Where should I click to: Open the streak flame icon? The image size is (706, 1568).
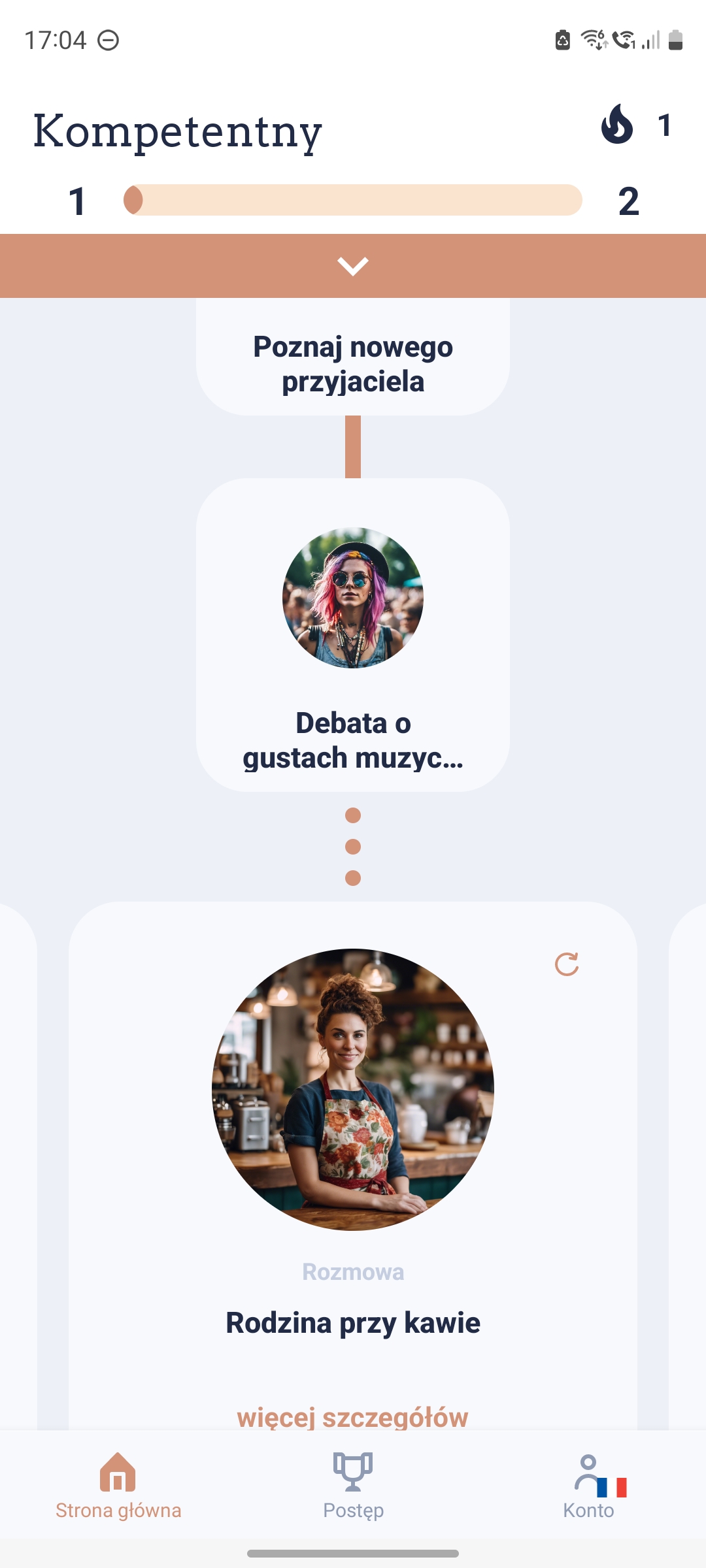[x=617, y=124]
